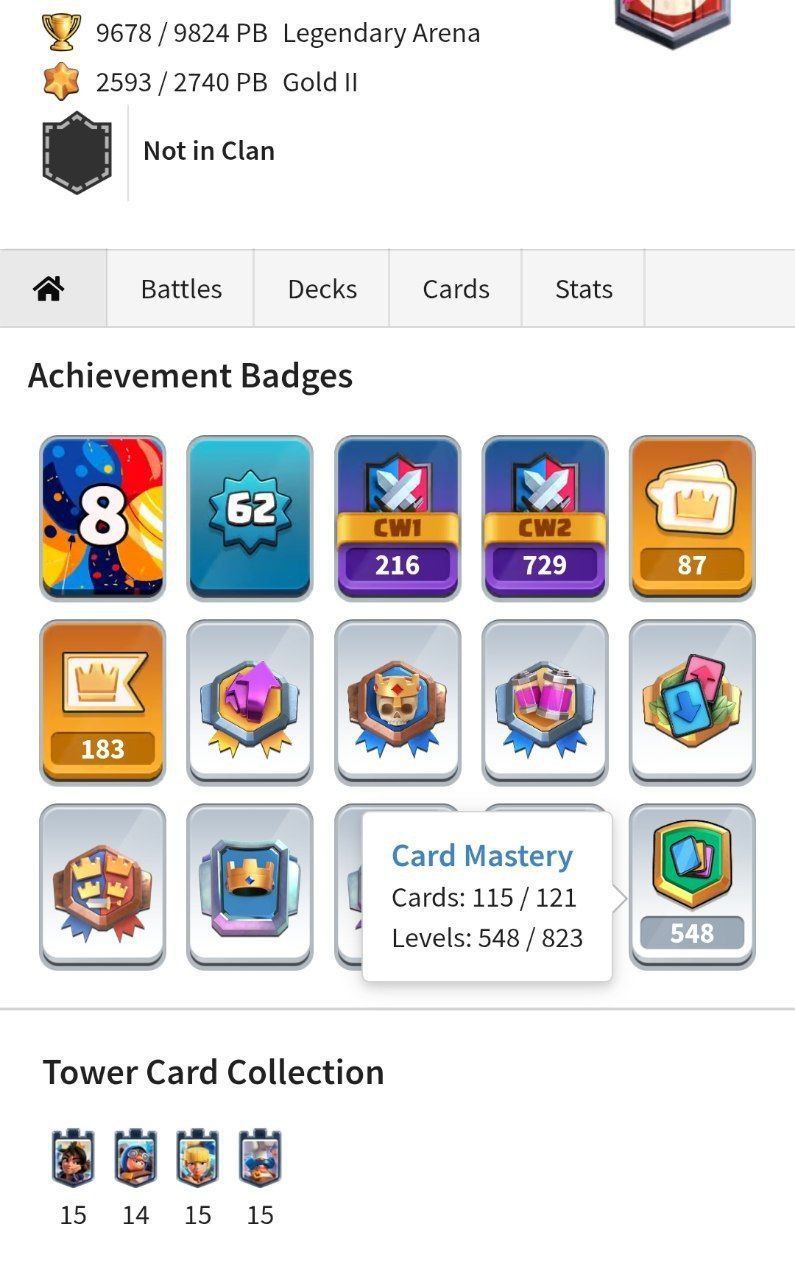
Task: Select the CW1 badge showing 216
Action: 397,518
